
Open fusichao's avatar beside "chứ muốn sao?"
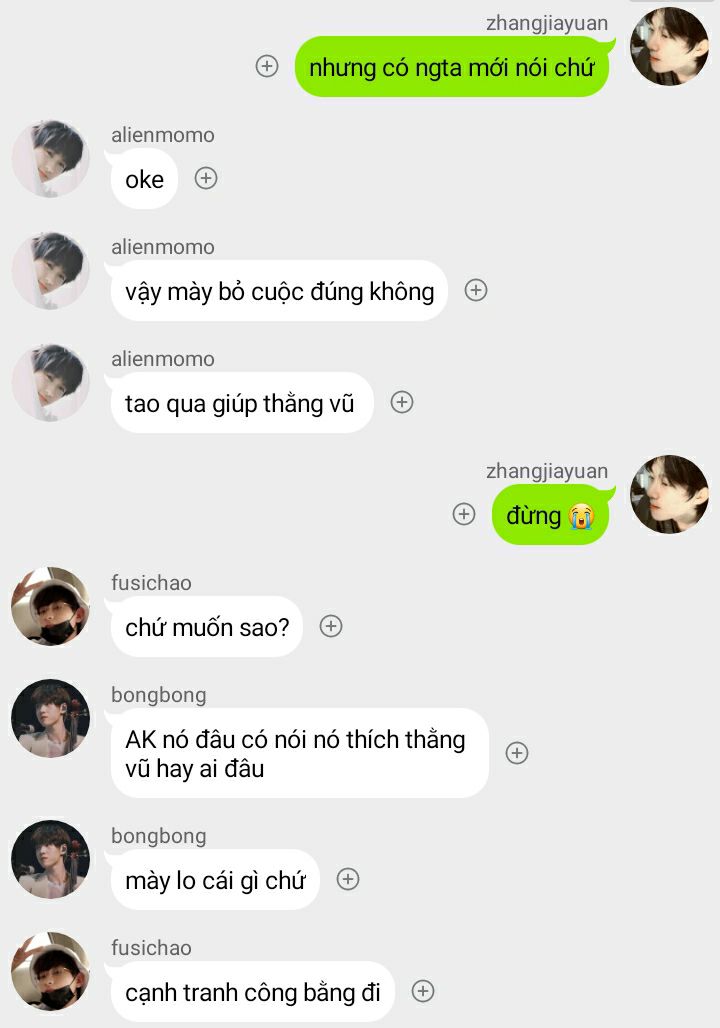(x=50, y=606)
